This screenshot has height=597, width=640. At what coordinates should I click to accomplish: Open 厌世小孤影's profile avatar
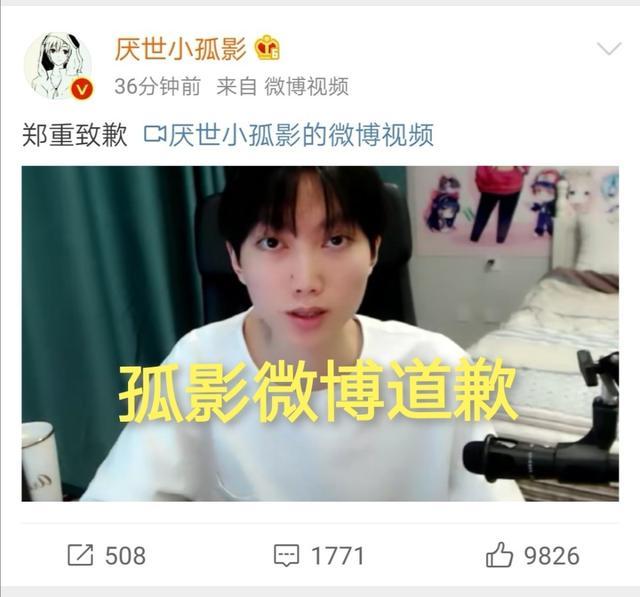tap(58, 66)
